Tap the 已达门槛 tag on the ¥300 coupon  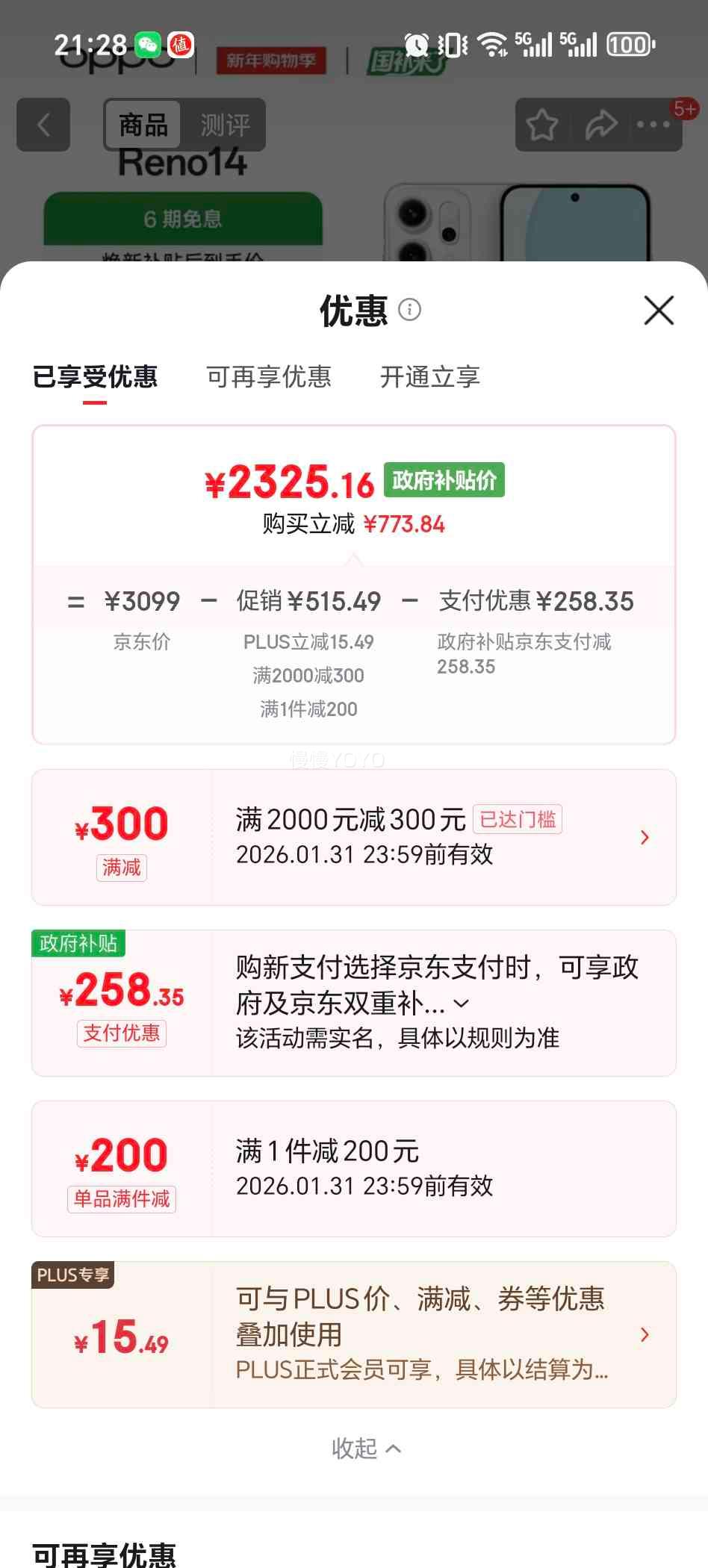pyautogui.click(x=517, y=819)
